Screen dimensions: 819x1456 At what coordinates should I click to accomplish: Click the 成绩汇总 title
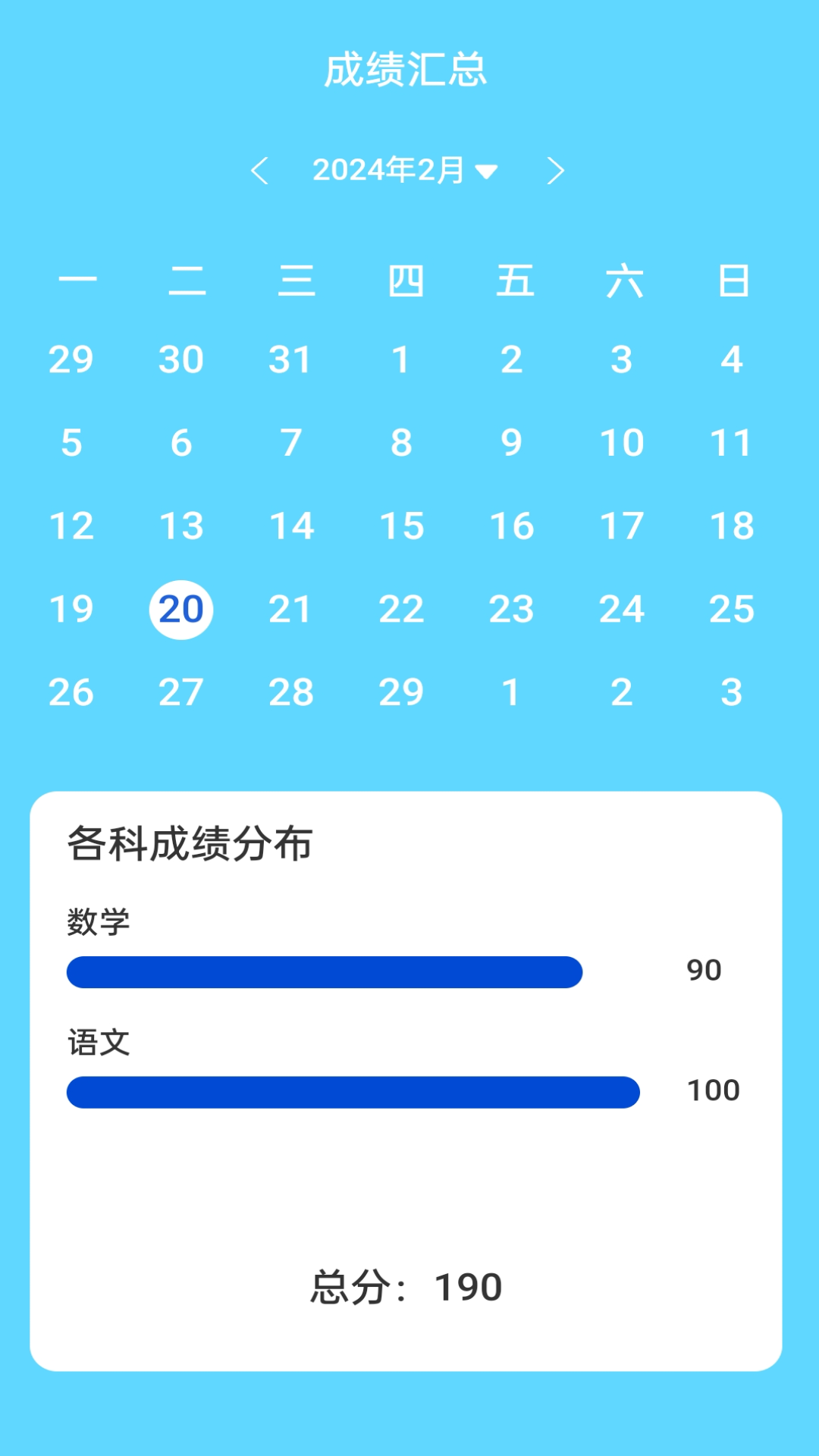click(407, 70)
